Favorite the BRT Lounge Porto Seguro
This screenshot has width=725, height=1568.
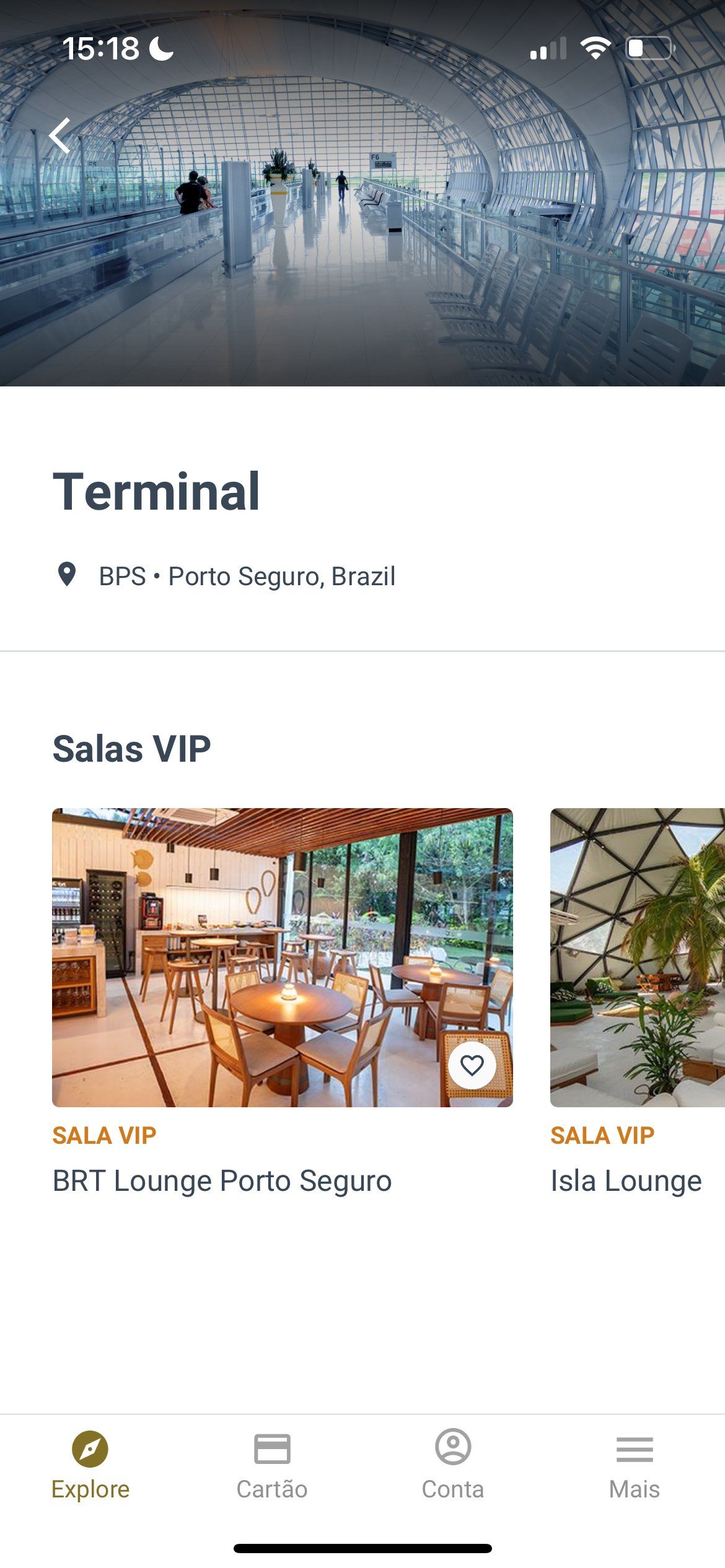coord(472,1065)
